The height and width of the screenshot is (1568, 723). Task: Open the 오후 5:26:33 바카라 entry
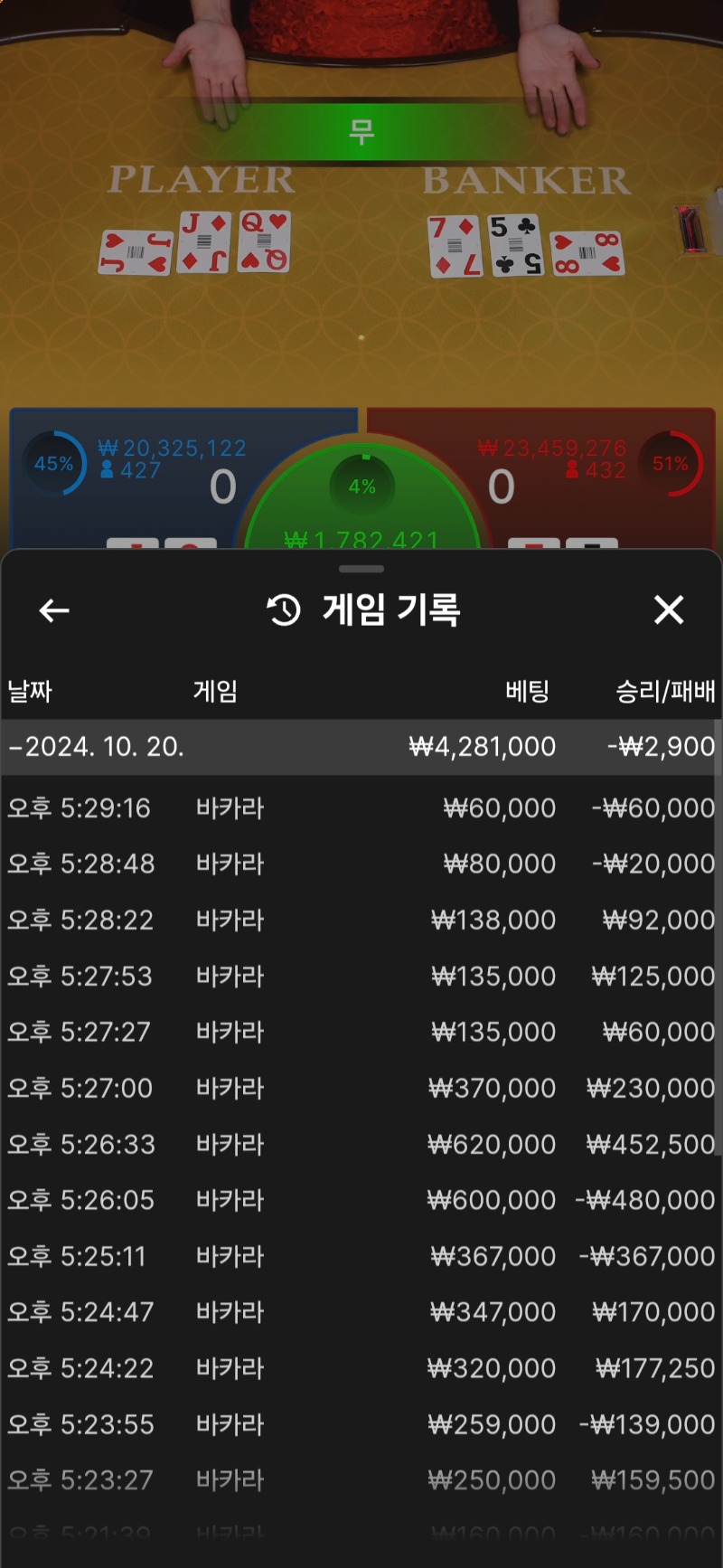(361, 1144)
